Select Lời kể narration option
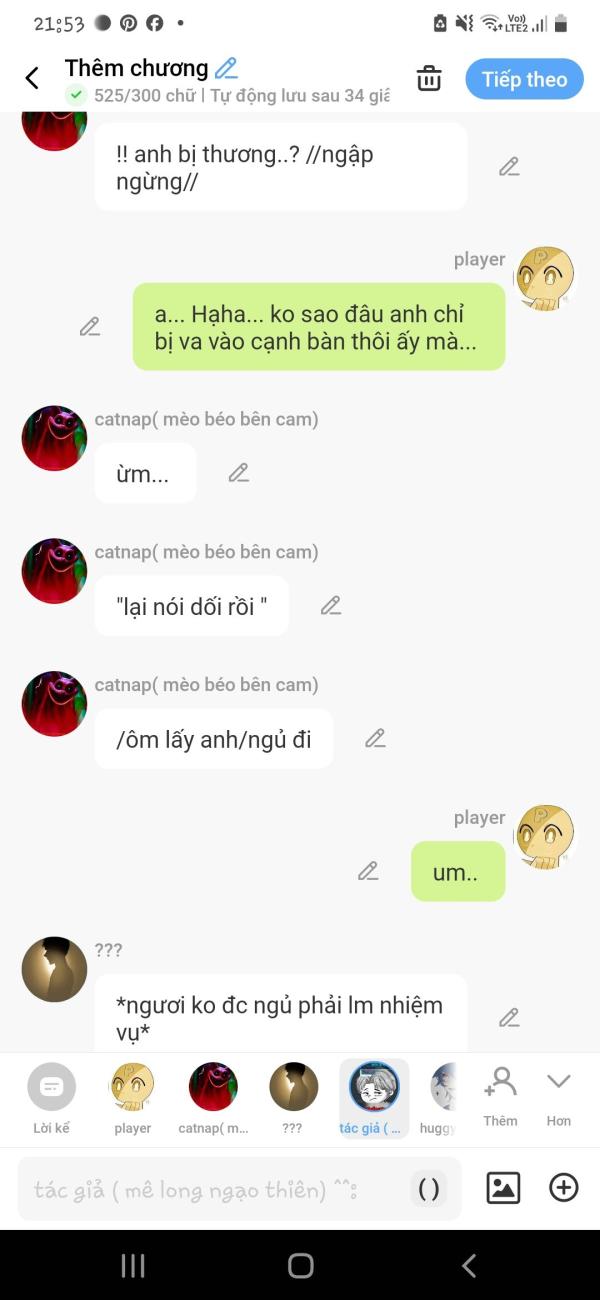The height and width of the screenshot is (1300, 600). click(51, 1098)
